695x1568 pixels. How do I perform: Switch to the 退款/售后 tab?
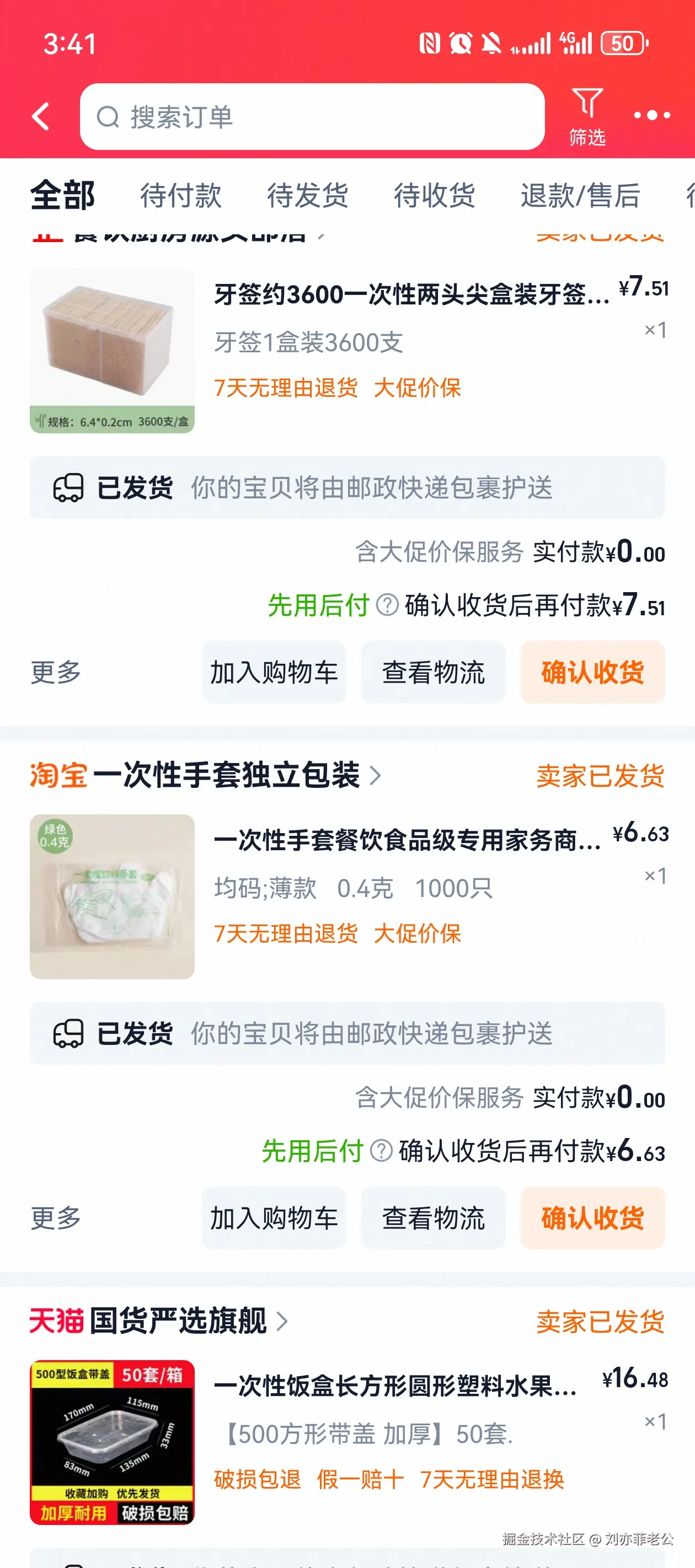[x=579, y=196]
